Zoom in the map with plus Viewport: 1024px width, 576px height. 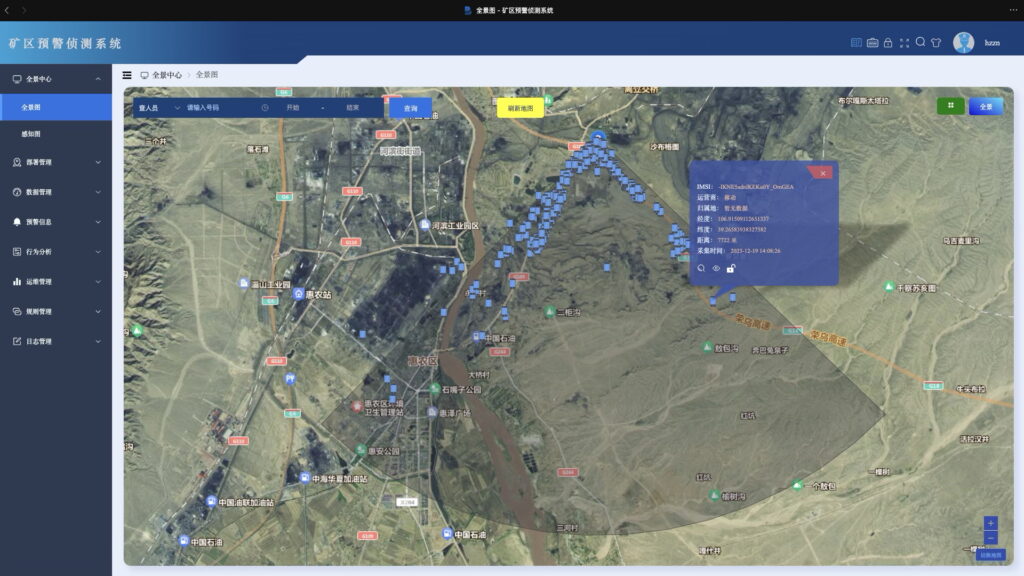coord(990,523)
